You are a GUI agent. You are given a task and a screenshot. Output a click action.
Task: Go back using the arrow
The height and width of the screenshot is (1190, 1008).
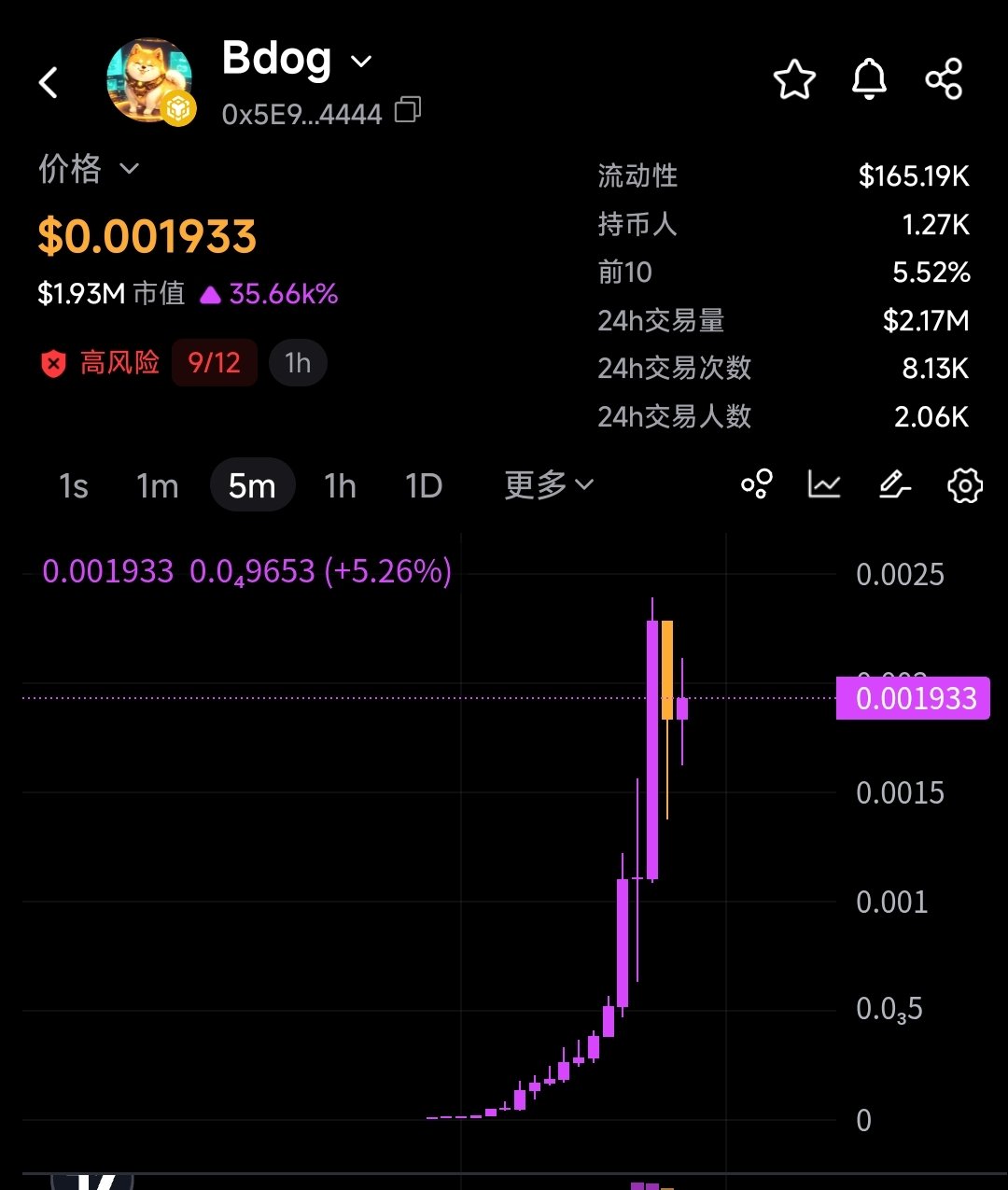(x=49, y=82)
